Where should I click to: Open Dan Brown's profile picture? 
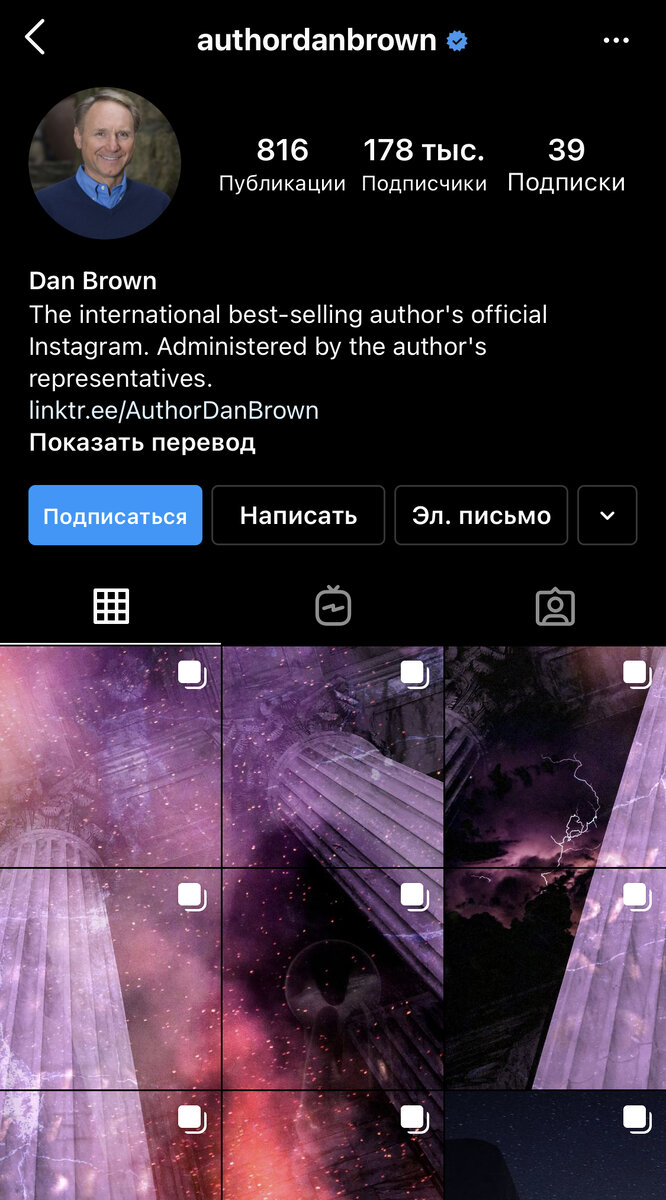click(105, 163)
